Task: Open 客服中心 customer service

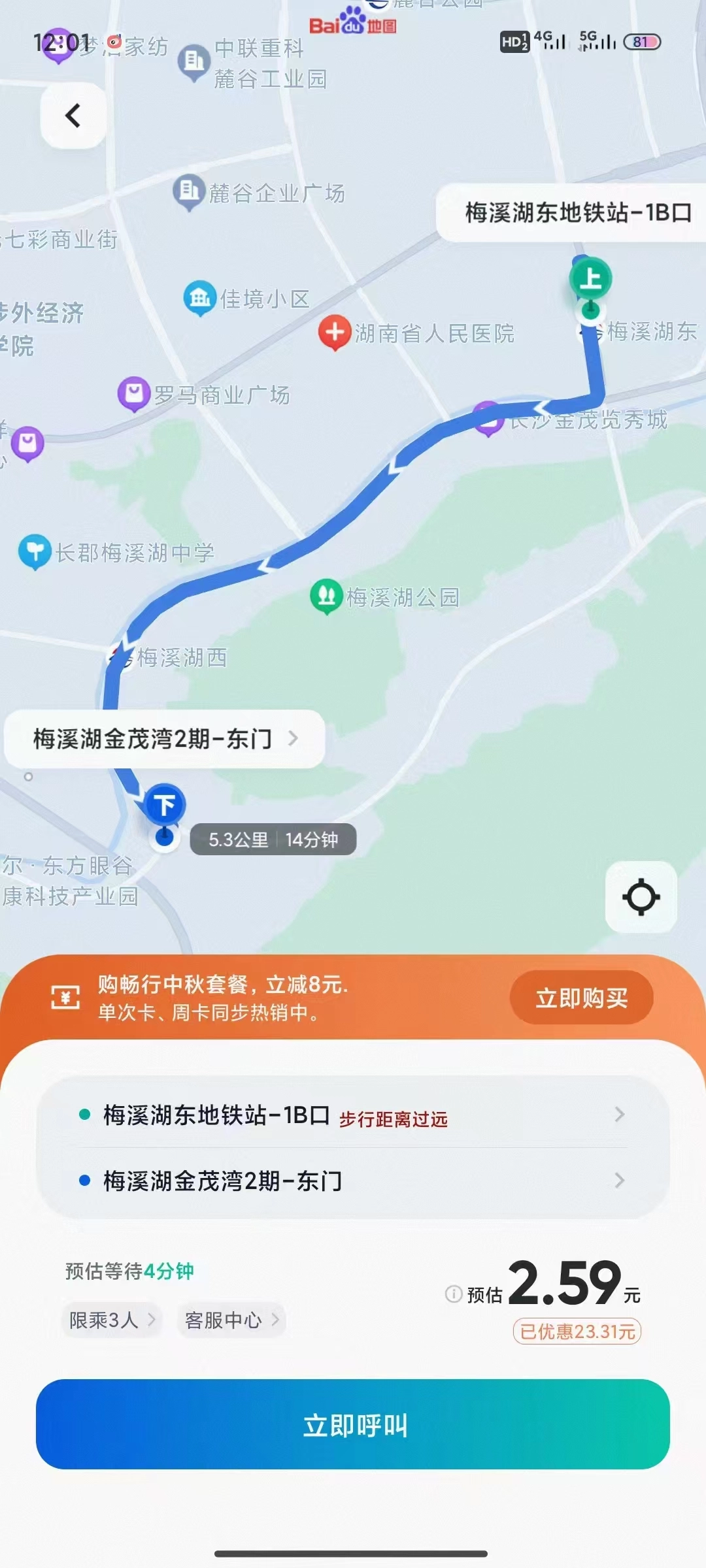Action: coord(231,1320)
